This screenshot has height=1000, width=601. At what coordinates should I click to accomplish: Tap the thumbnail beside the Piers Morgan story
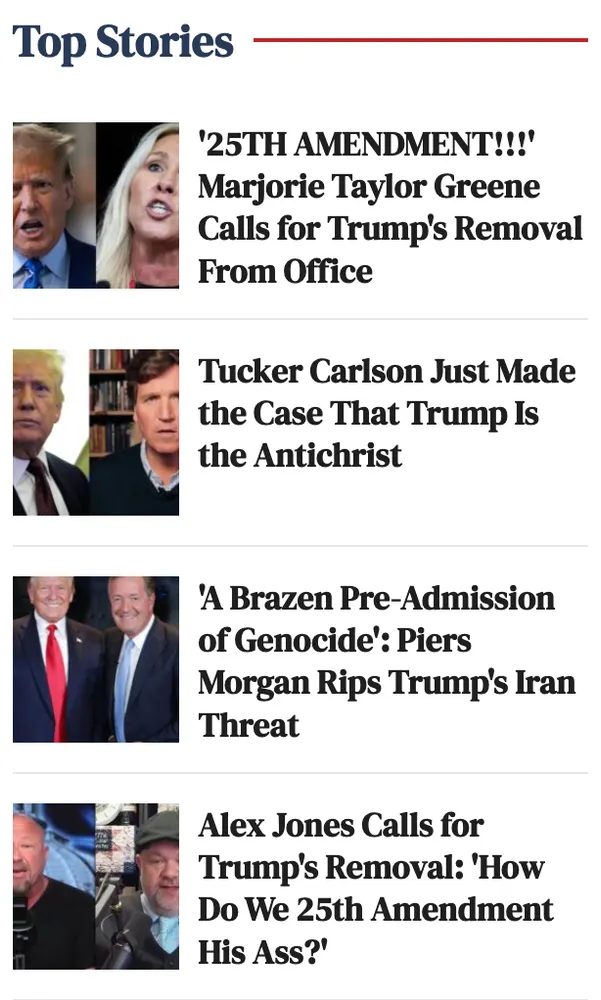(x=96, y=659)
